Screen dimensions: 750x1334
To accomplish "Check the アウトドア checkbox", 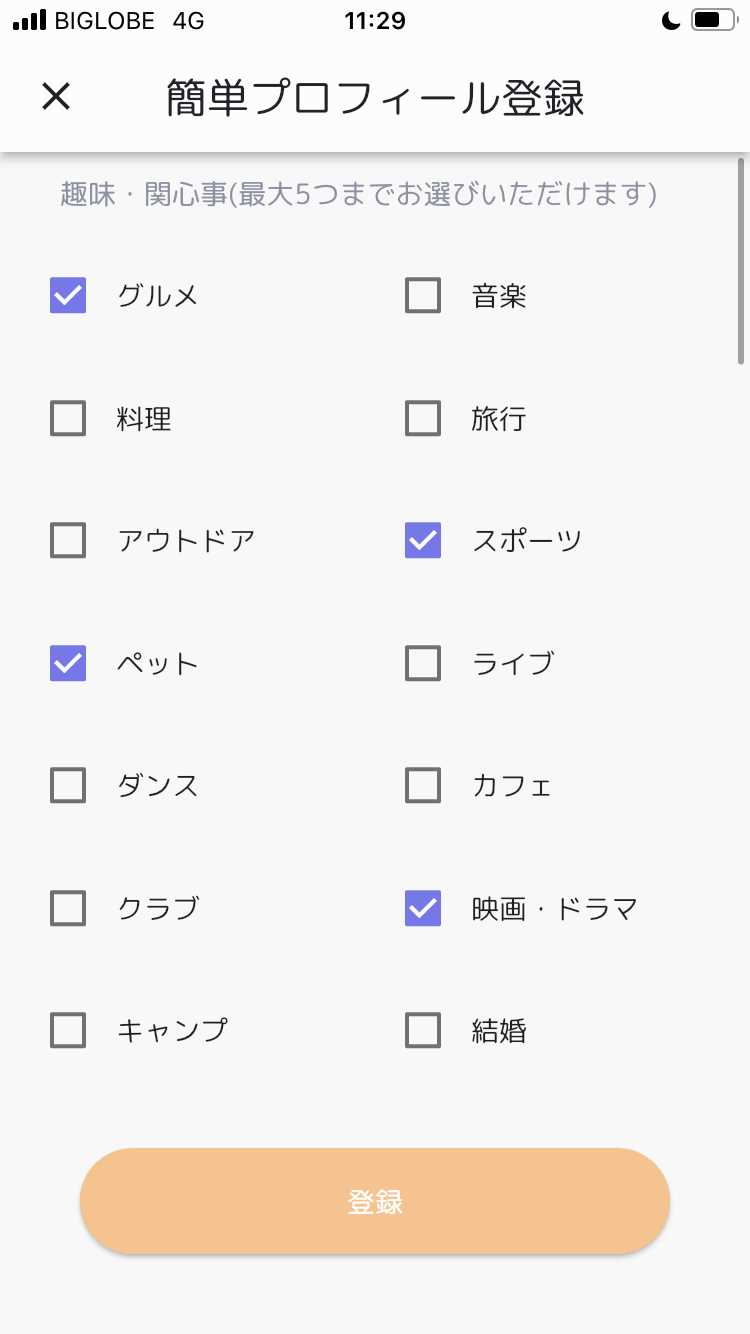I will [67, 540].
